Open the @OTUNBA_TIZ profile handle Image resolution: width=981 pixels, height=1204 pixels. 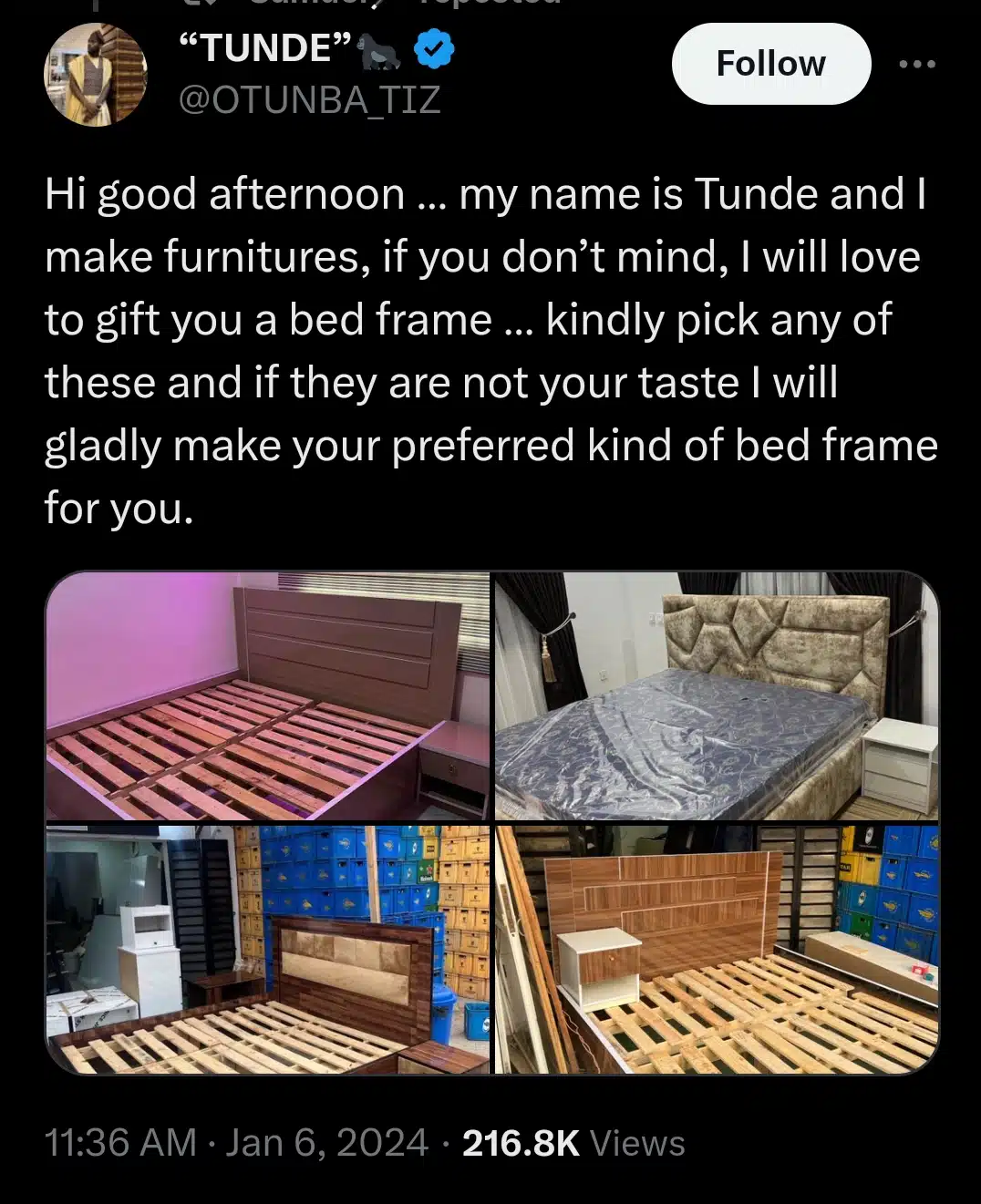309,99
